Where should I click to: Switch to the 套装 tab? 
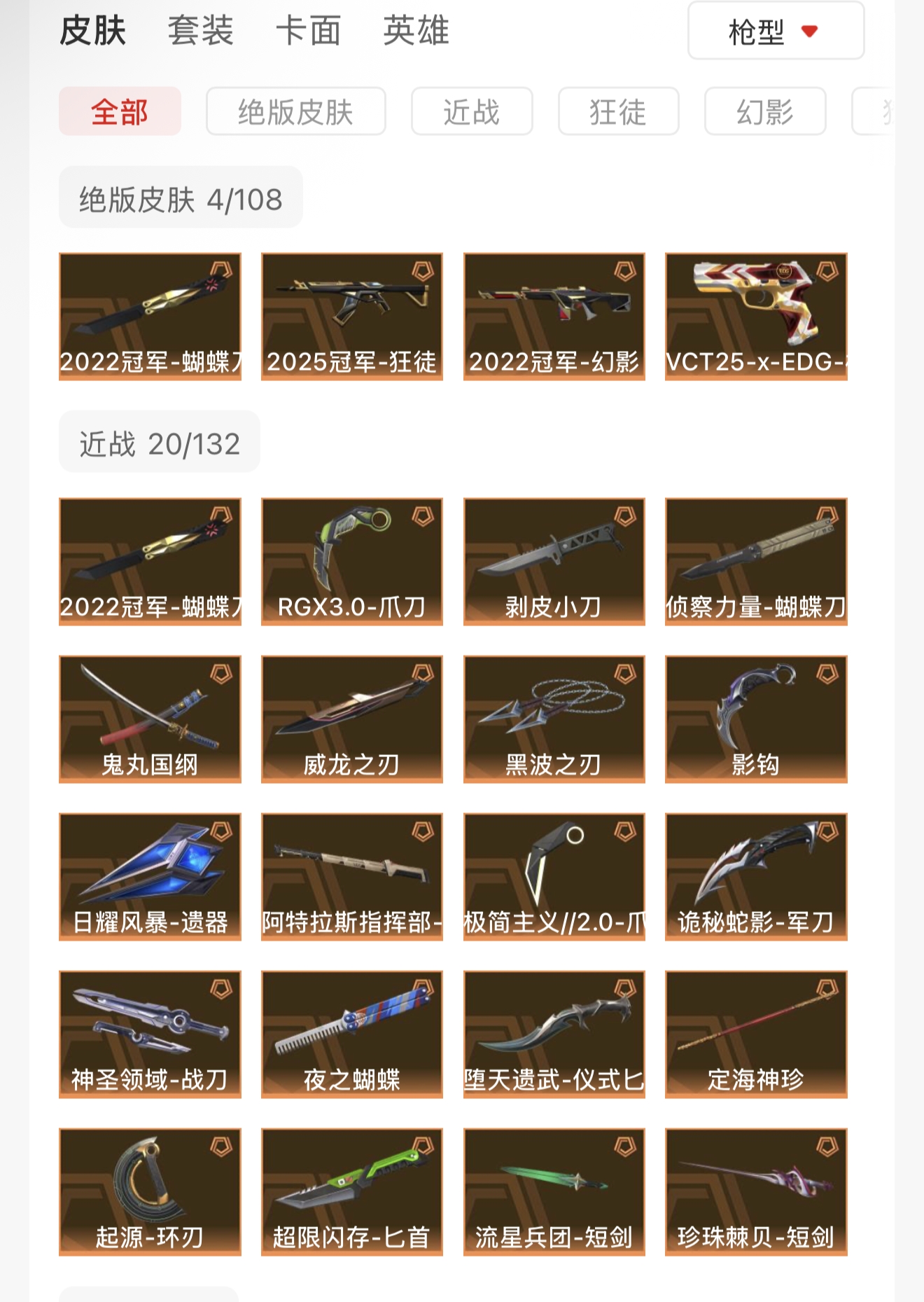[x=200, y=31]
